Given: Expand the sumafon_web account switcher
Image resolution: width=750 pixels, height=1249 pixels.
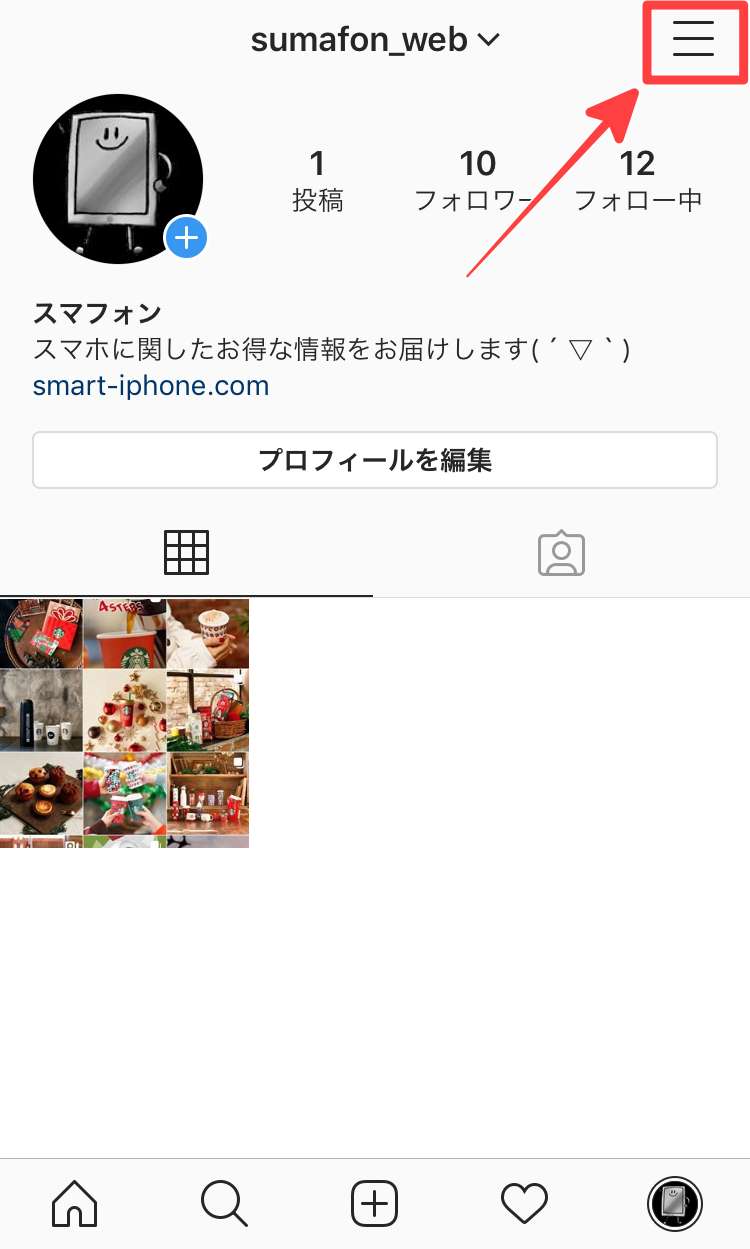Looking at the screenshot, I should click(x=375, y=40).
